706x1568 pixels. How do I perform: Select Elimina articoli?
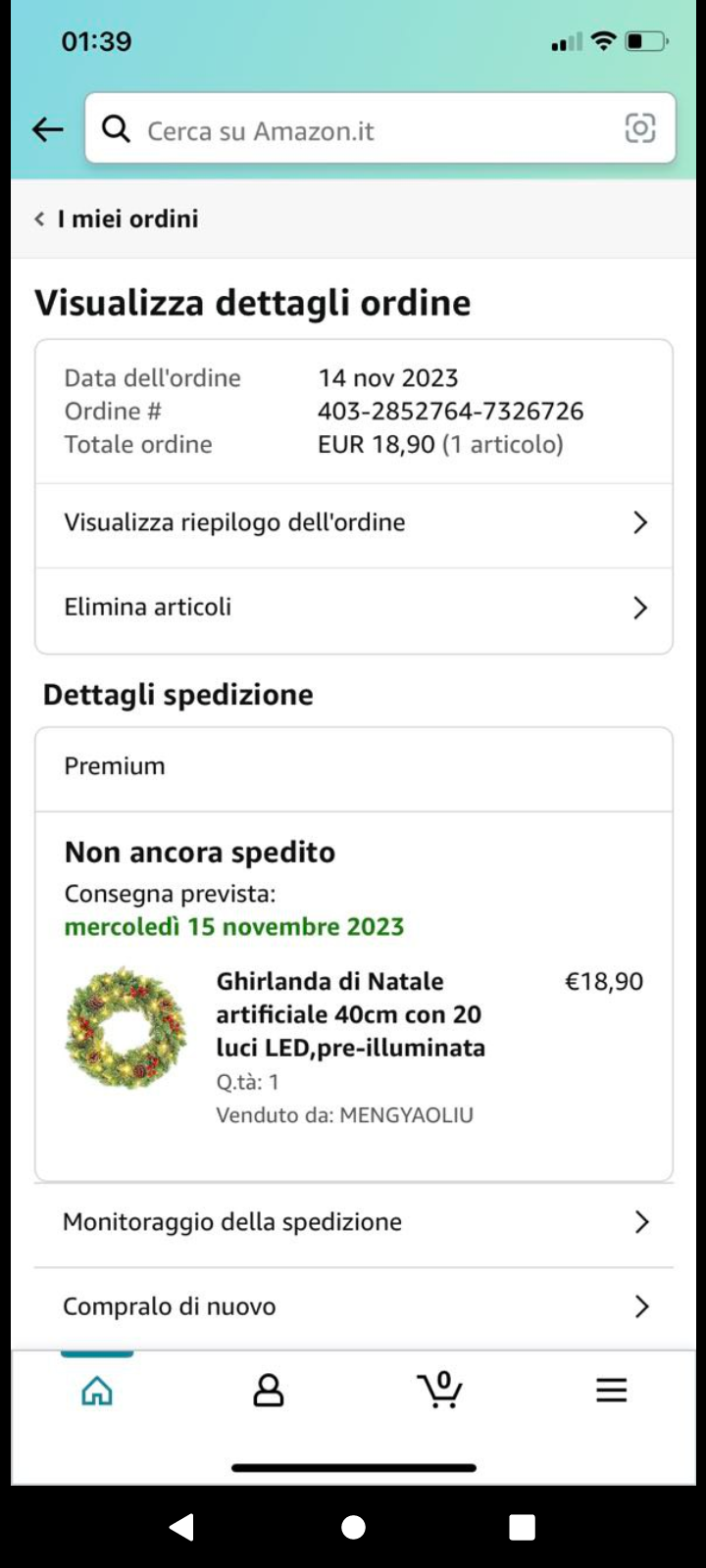click(353, 608)
